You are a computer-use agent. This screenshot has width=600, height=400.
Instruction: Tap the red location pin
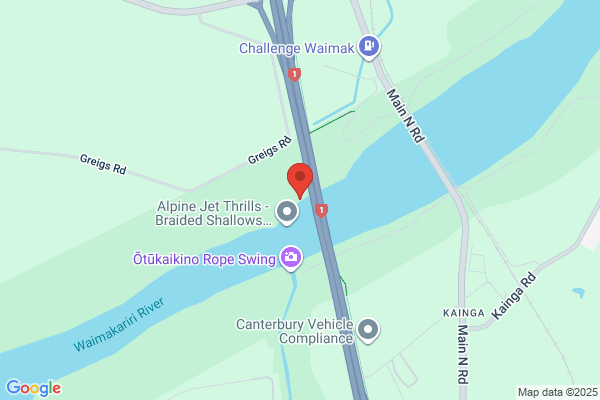point(300,179)
